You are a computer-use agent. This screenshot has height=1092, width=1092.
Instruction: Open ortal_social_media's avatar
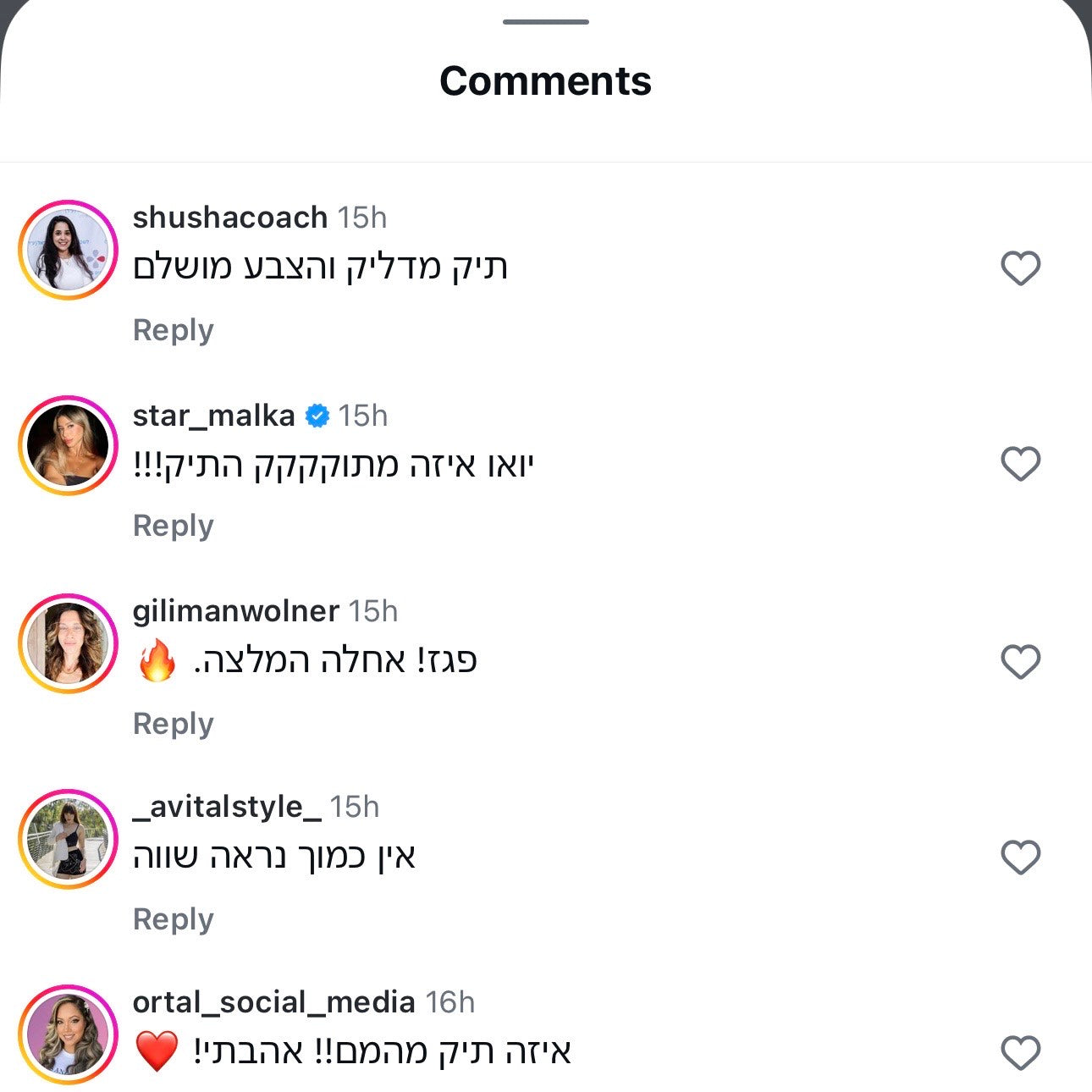tap(68, 1034)
